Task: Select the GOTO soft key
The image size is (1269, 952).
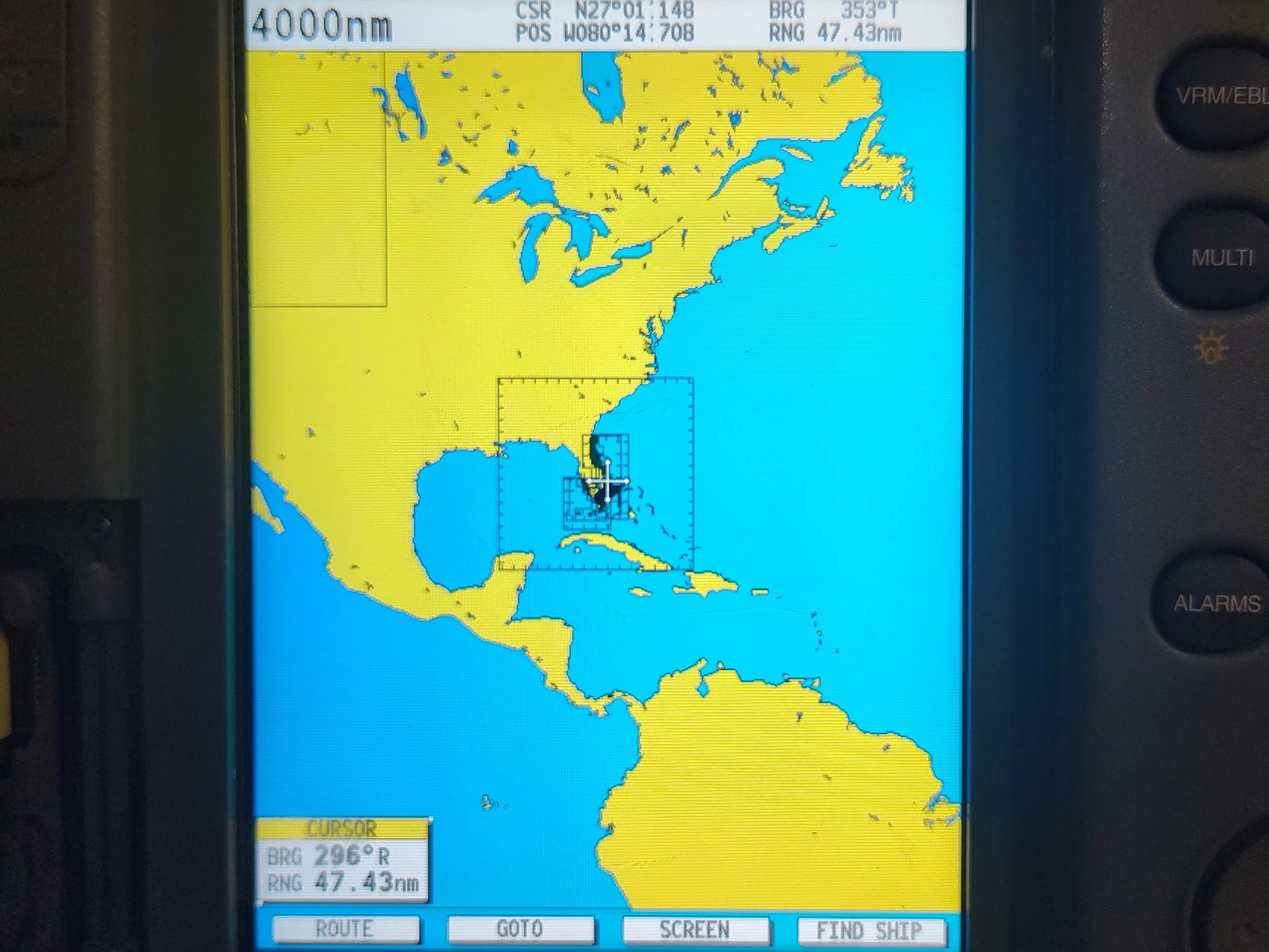Action: pyautogui.click(x=521, y=929)
